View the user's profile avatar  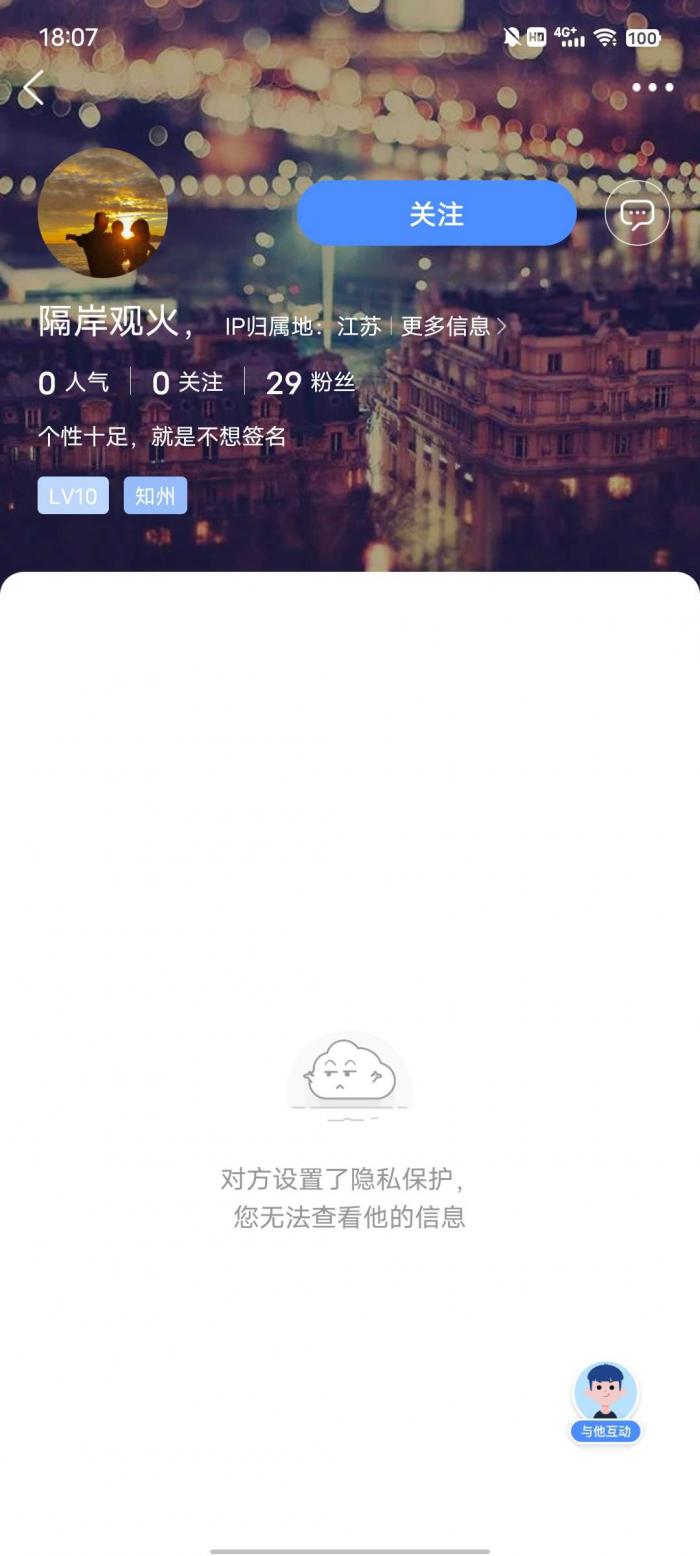pos(102,213)
